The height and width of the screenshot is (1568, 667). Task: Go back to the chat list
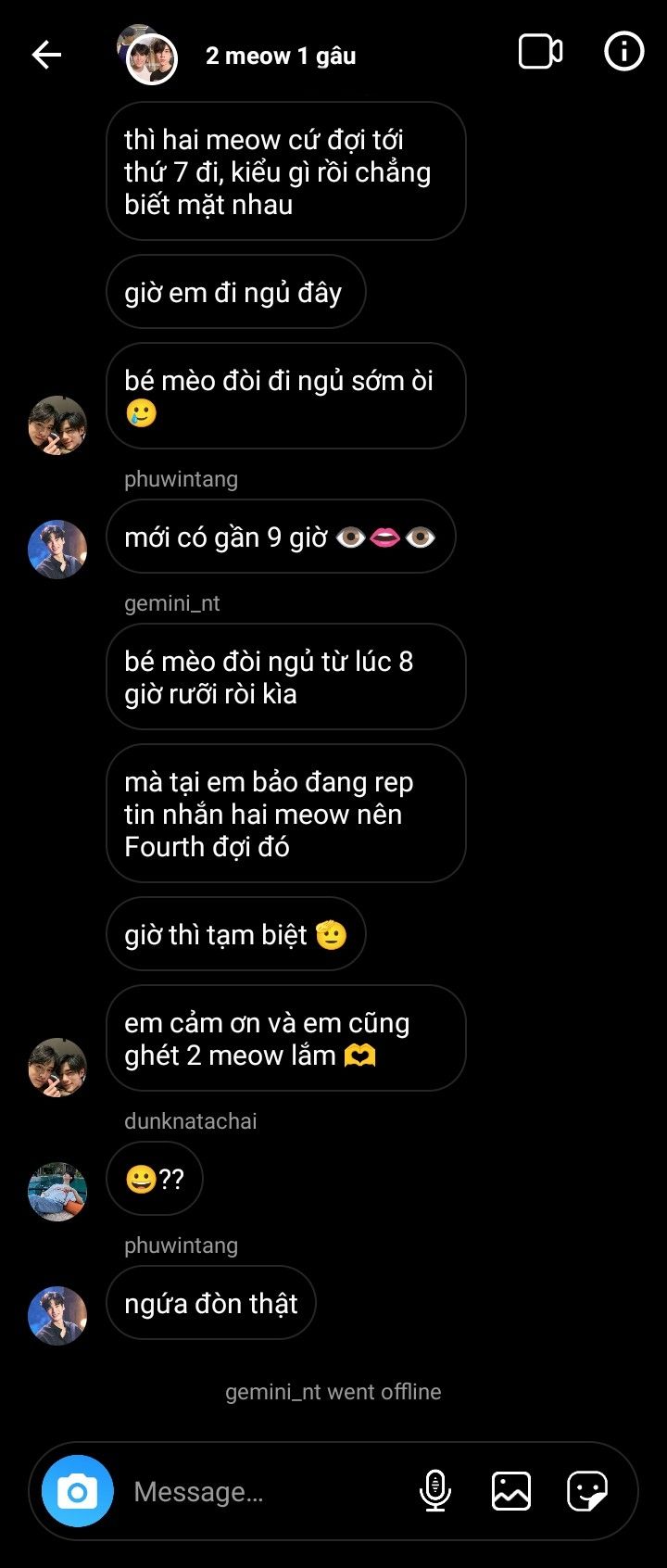[x=46, y=55]
